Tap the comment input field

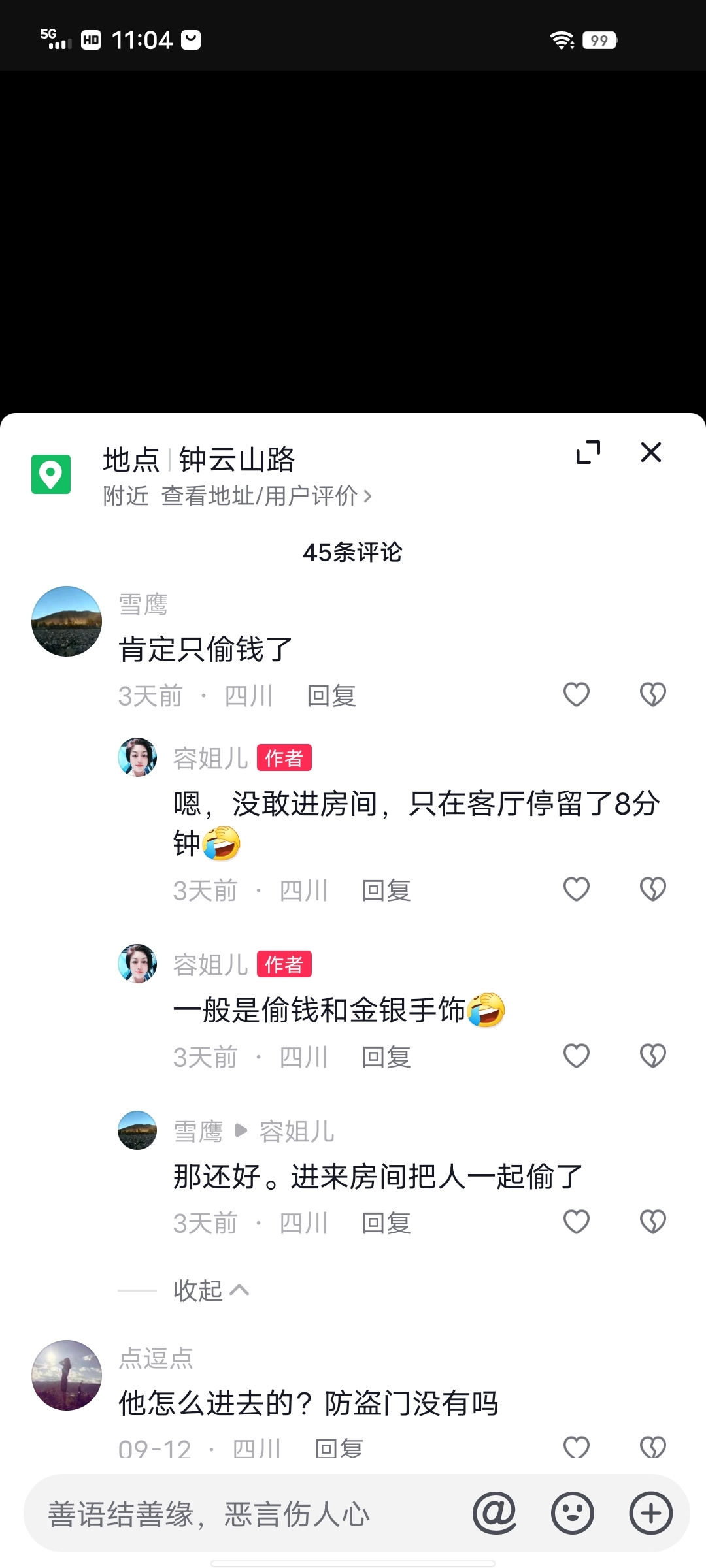point(248,1514)
